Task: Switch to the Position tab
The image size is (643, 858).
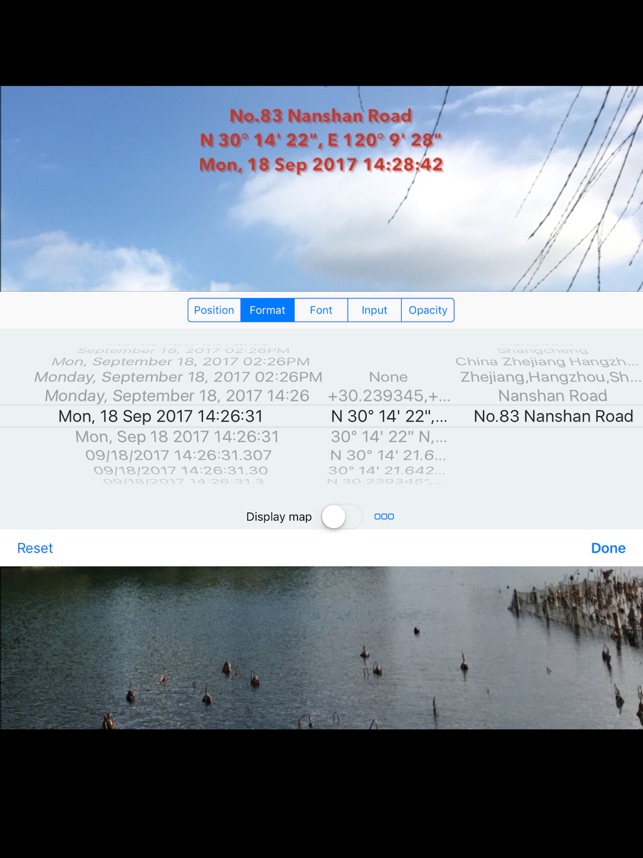Action: (214, 310)
